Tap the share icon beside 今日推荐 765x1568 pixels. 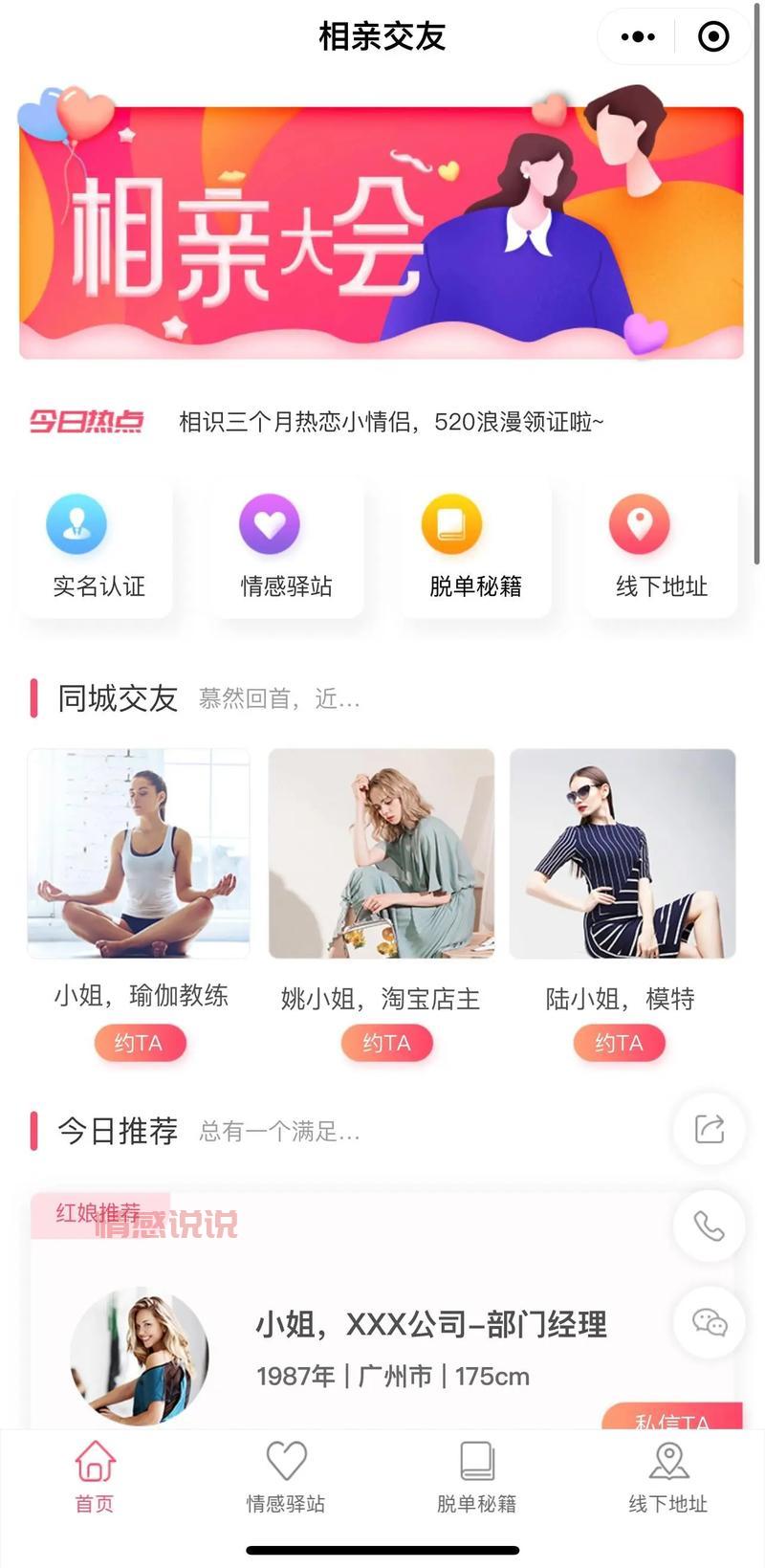[x=709, y=1129]
